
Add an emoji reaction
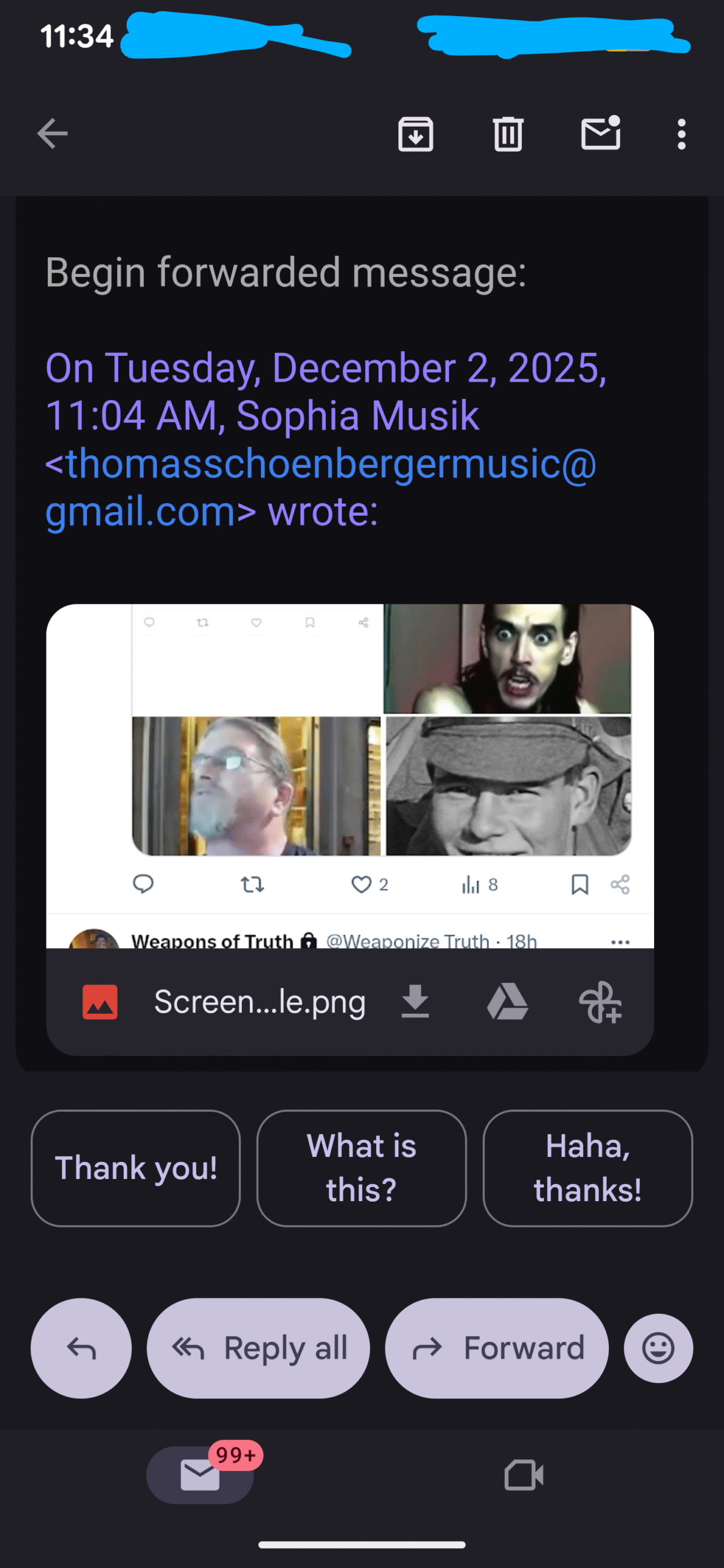(658, 1348)
